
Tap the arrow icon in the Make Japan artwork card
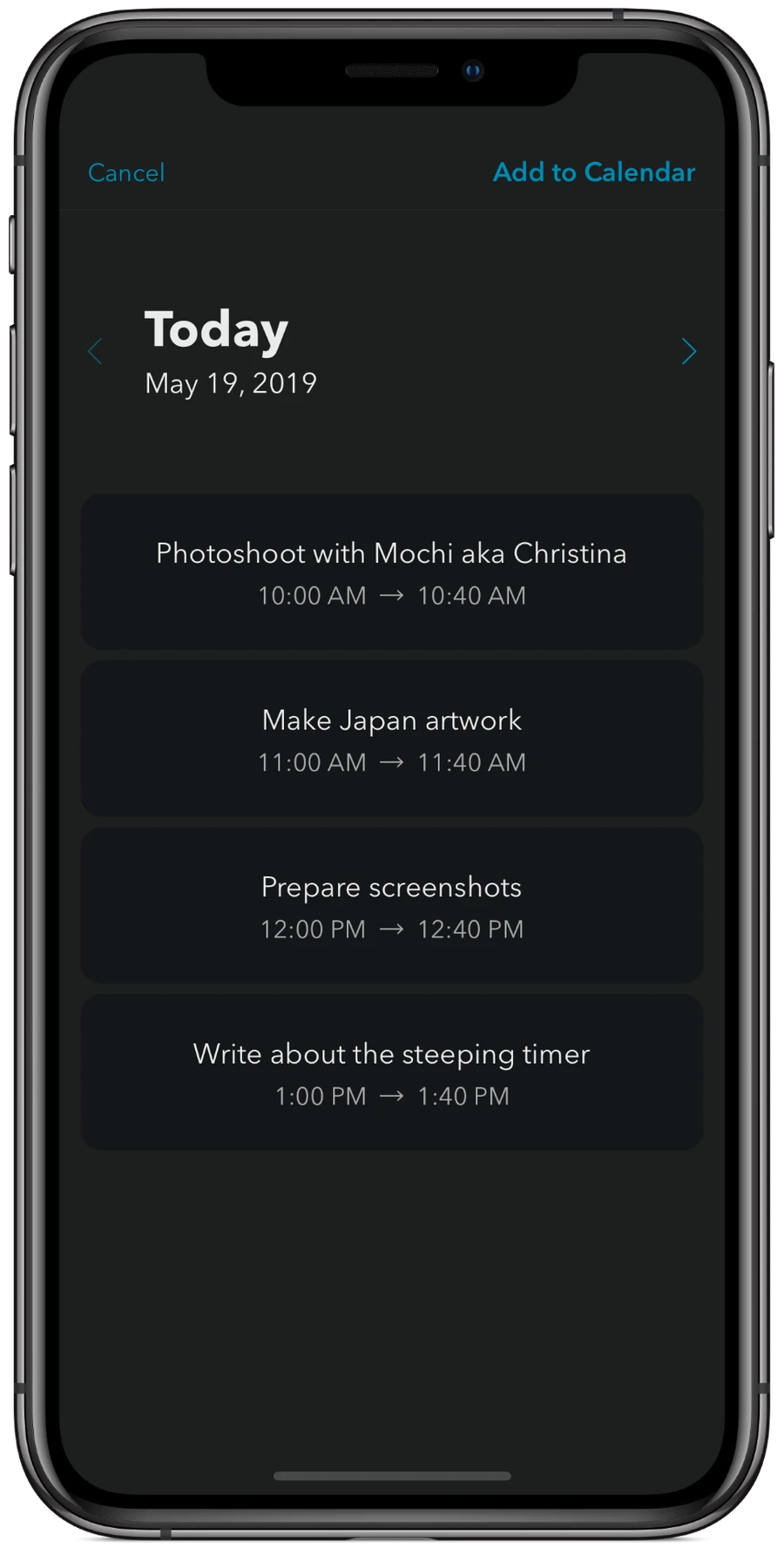tap(391, 762)
